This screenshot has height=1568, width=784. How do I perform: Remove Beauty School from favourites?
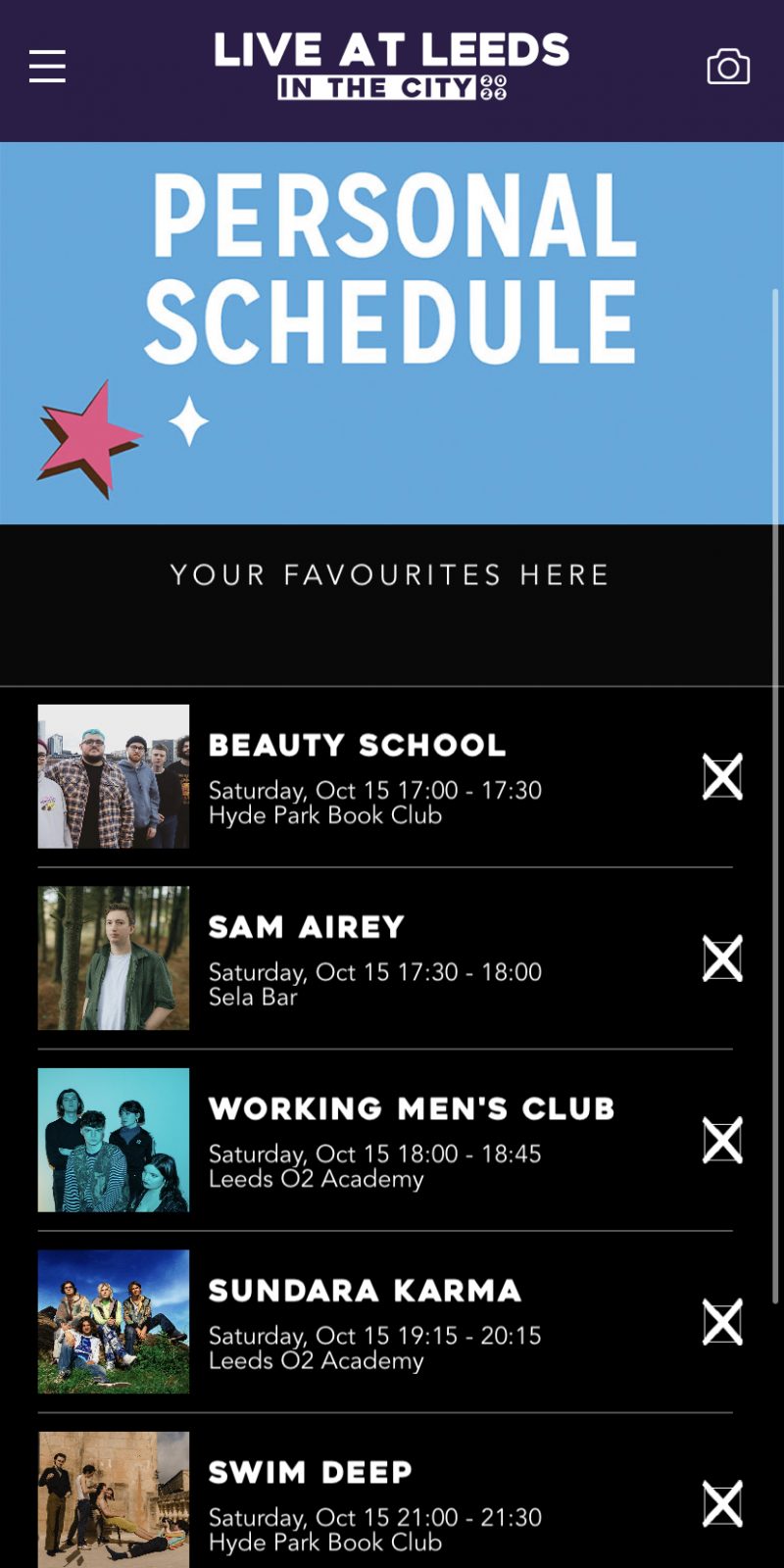pos(722,776)
